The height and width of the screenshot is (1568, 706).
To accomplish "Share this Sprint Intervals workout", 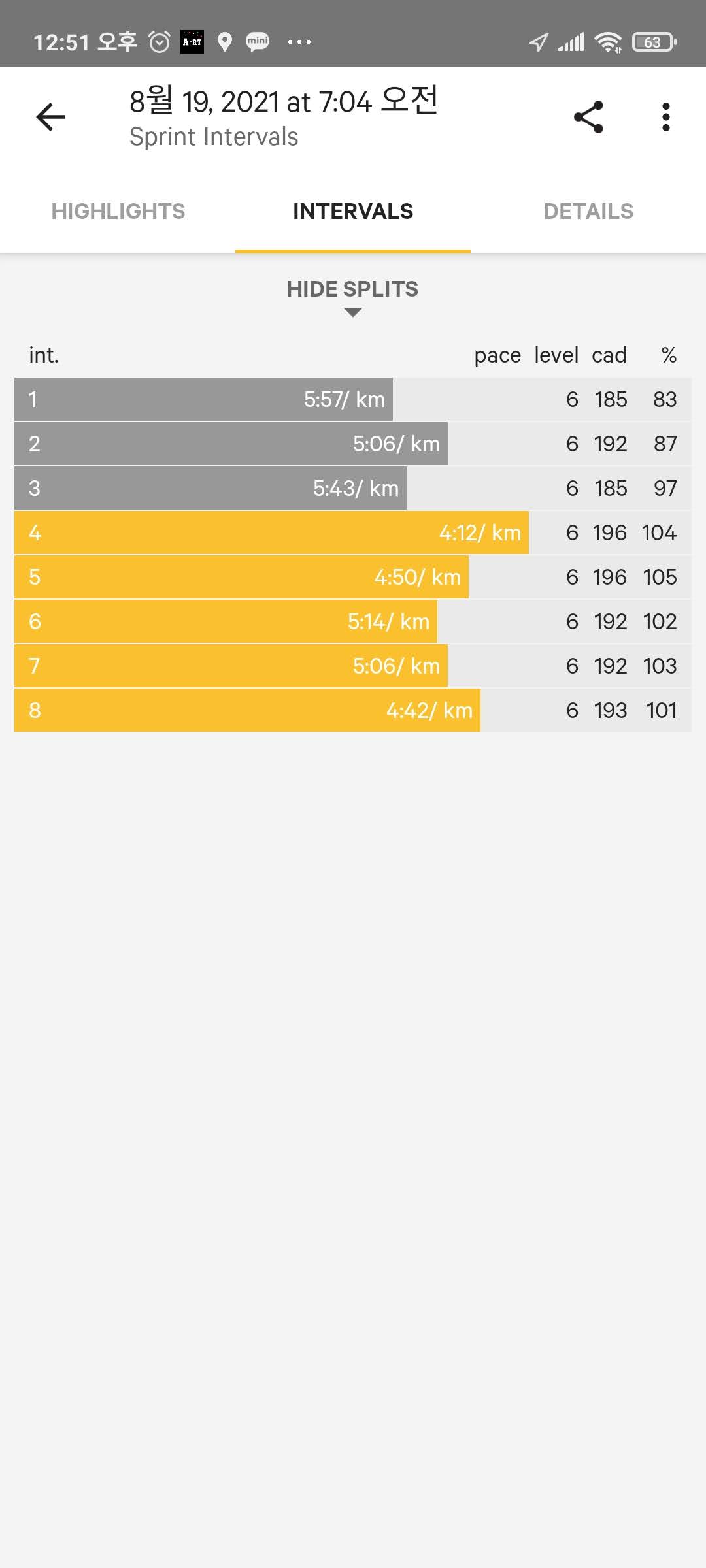I will 588,118.
